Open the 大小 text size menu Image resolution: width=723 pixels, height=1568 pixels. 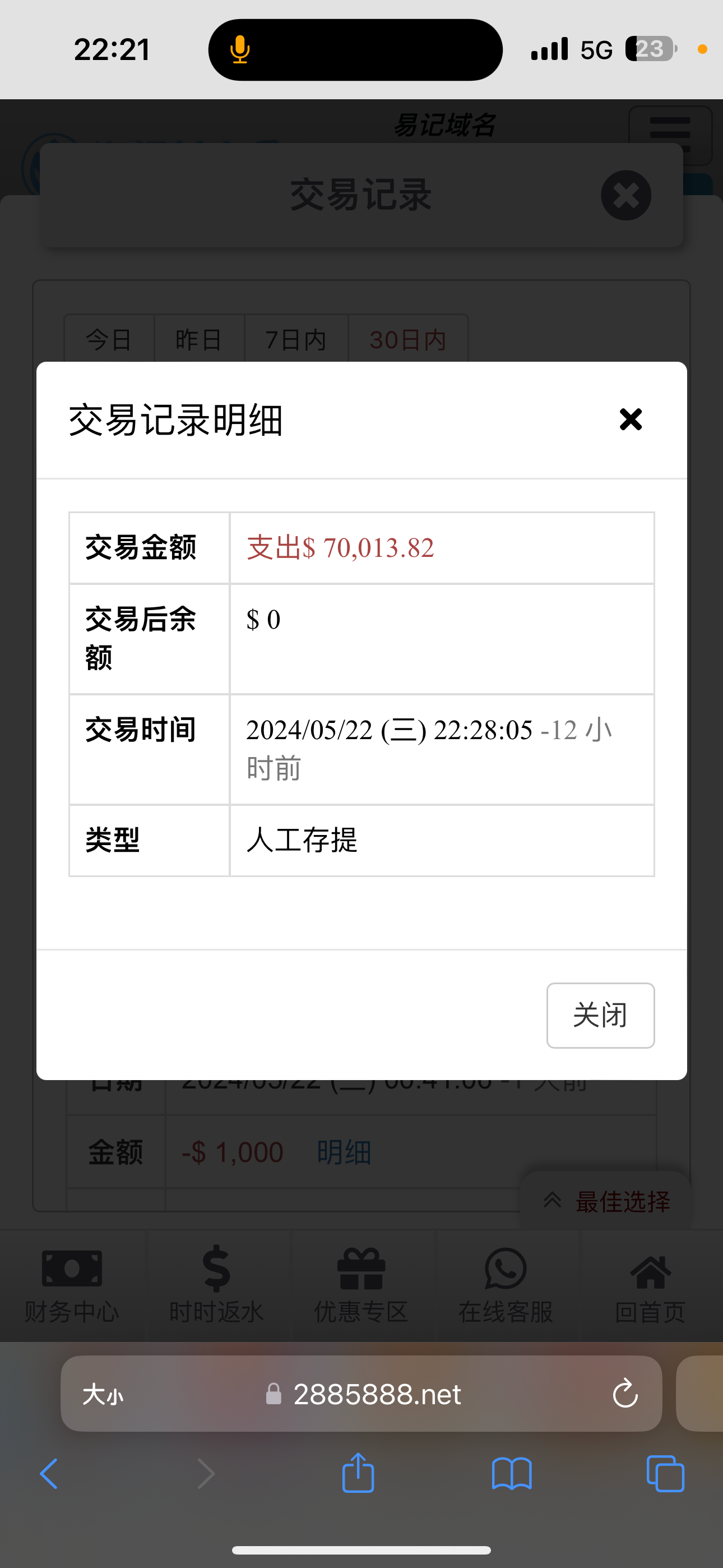click(x=104, y=1395)
